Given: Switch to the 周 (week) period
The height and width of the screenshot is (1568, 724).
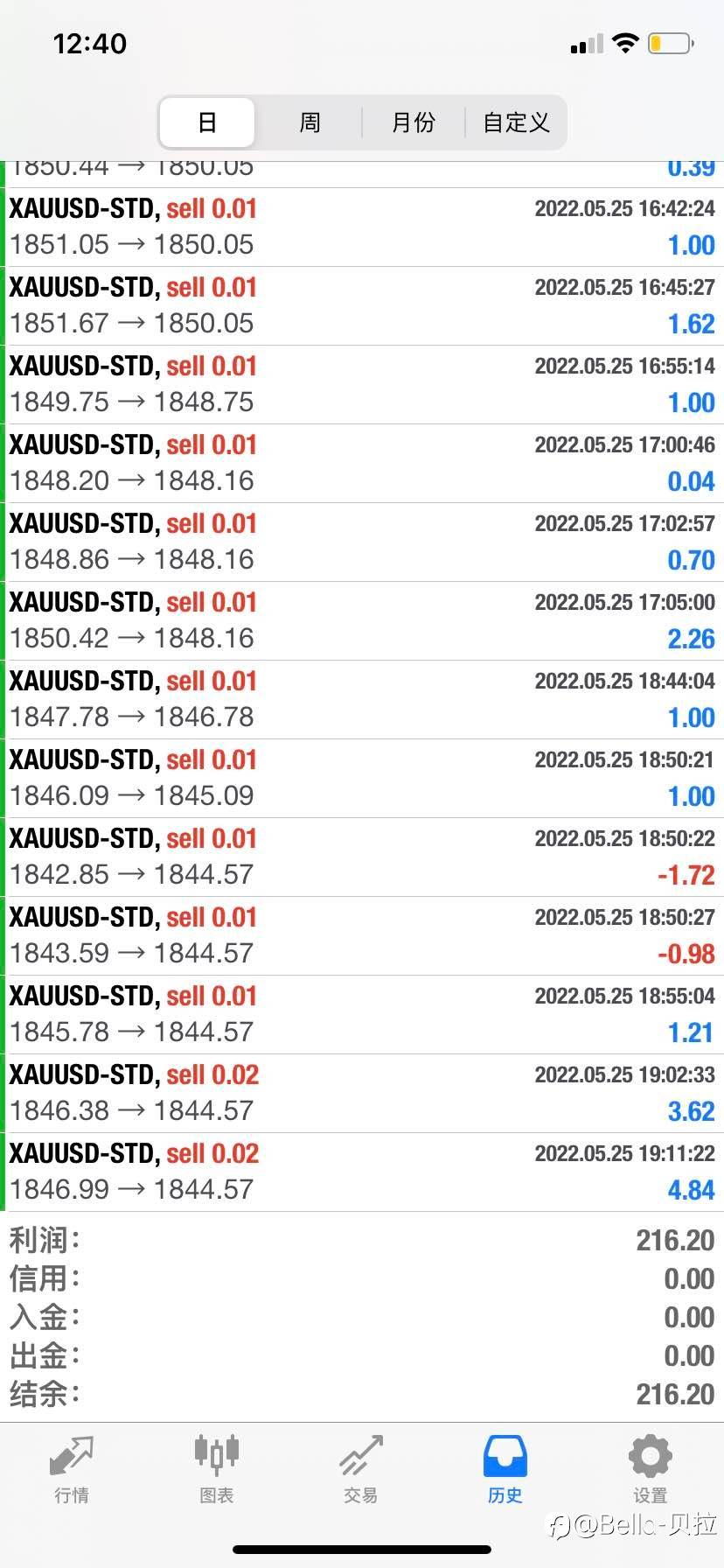Looking at the screenshot, I should (310, 122).
